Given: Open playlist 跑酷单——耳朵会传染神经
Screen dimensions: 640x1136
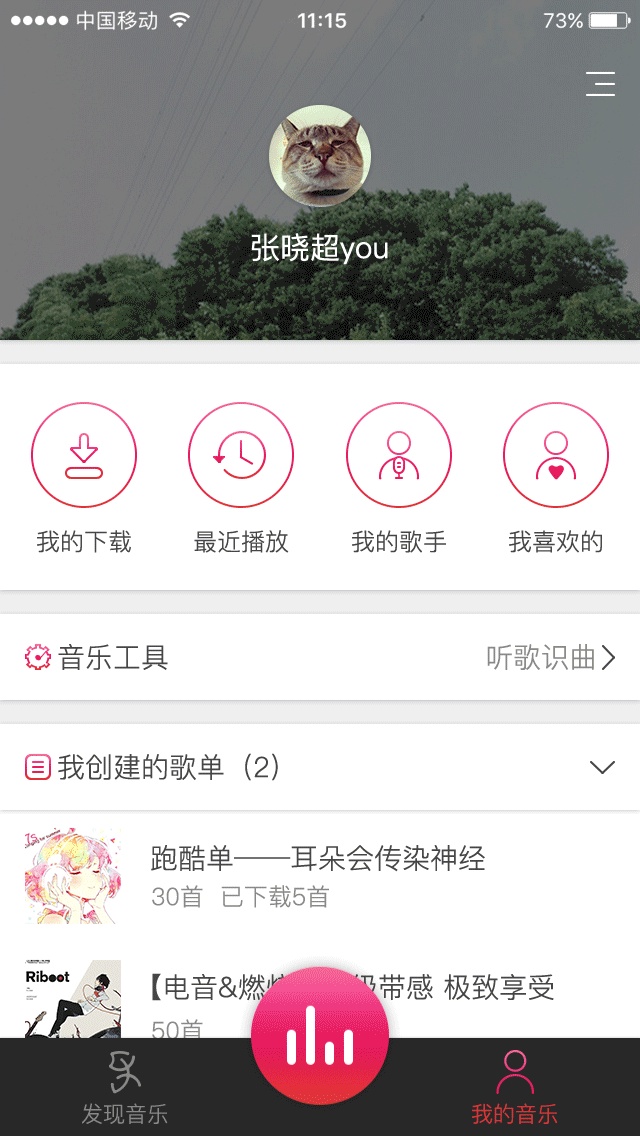Looking at the screenshot, I should click(318, 875).
